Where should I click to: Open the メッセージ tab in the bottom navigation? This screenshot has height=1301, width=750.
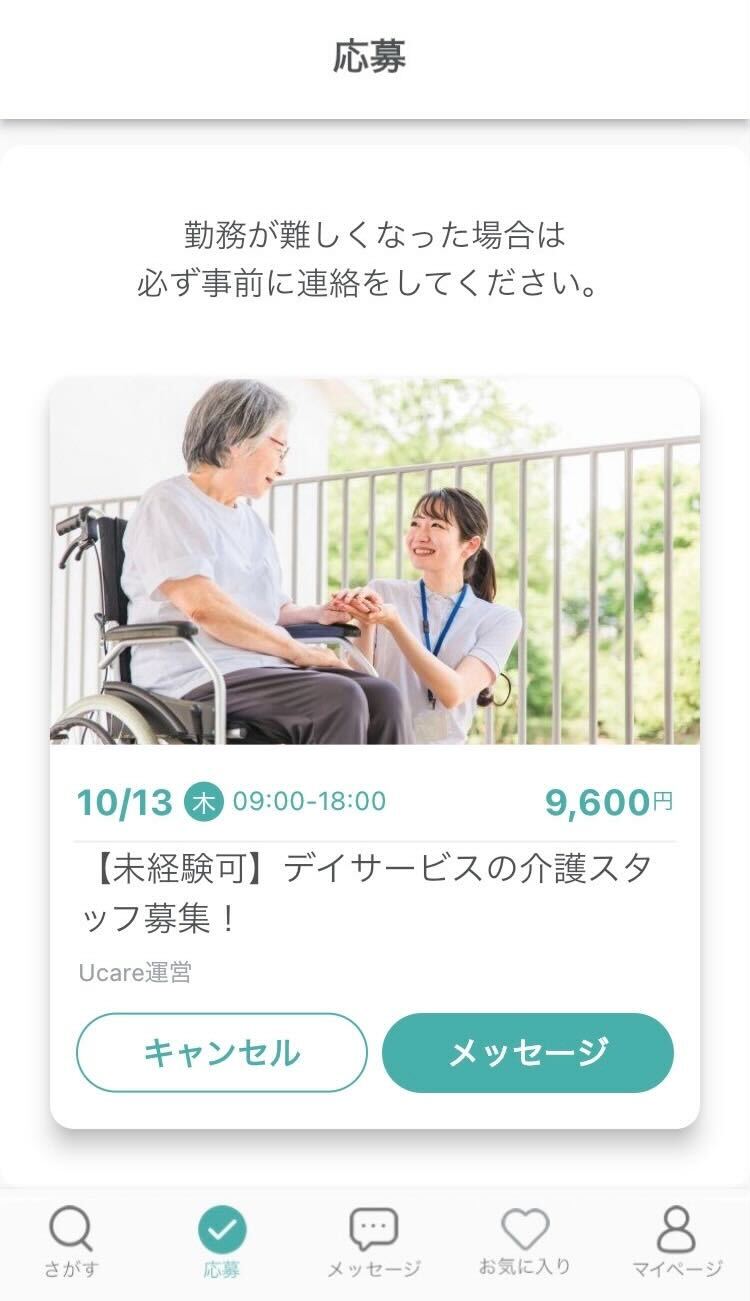[x=374, y=1241]
